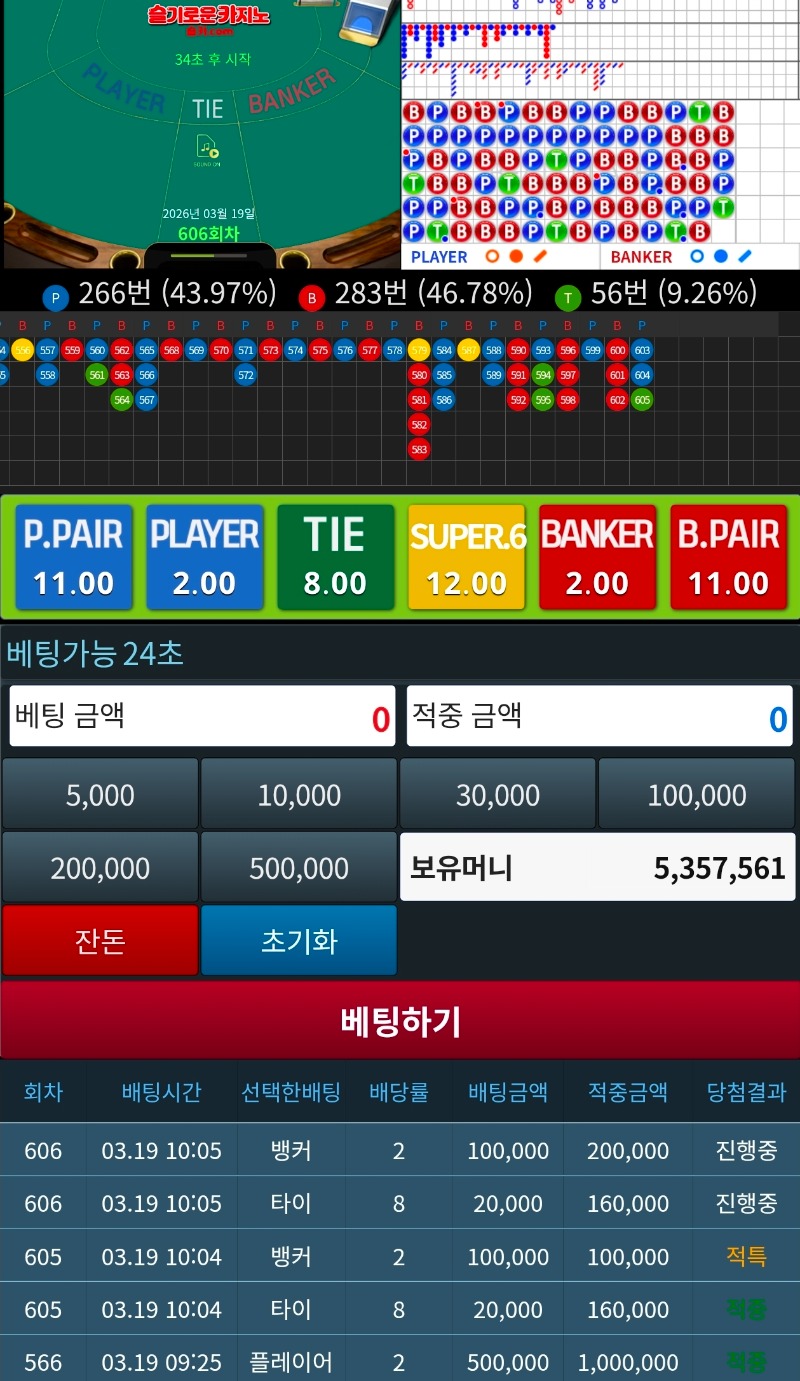Reset the amount with 초기화
This screenshot has width=800, height=1381.
pos(299,940)
